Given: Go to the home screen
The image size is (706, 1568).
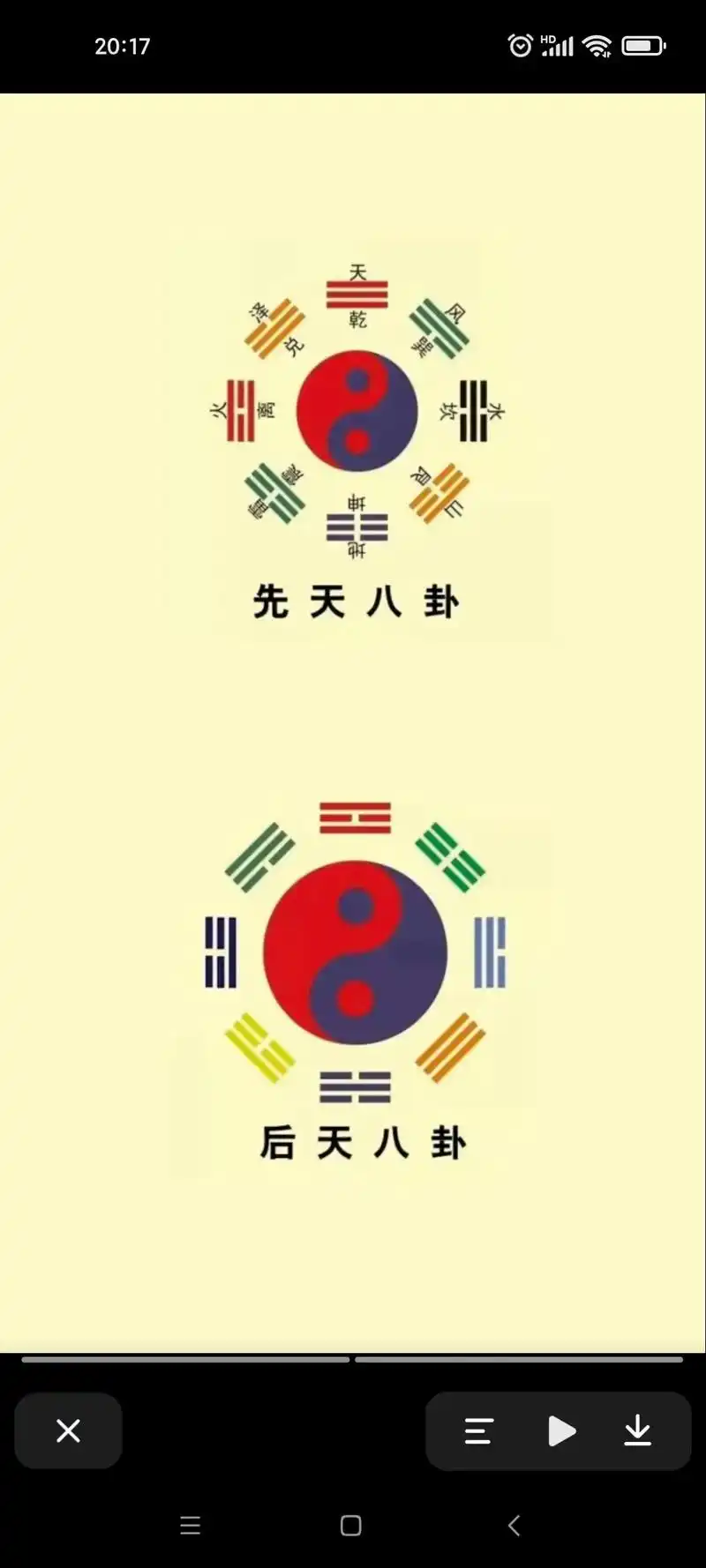Looking at the screenshot, I should coord(350,1526).
